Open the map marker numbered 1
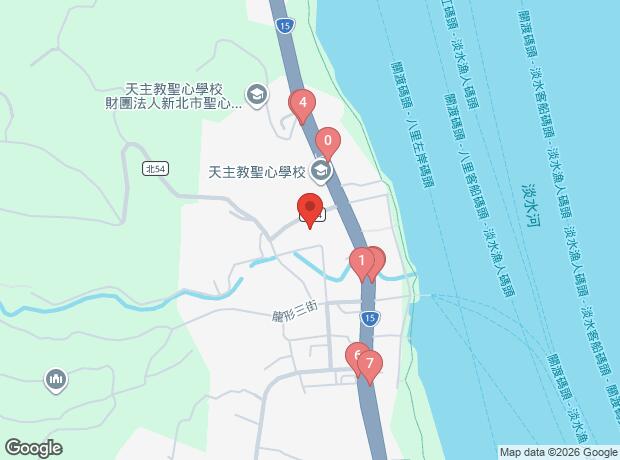The image size is (620, 460). (x=361, y=263)
